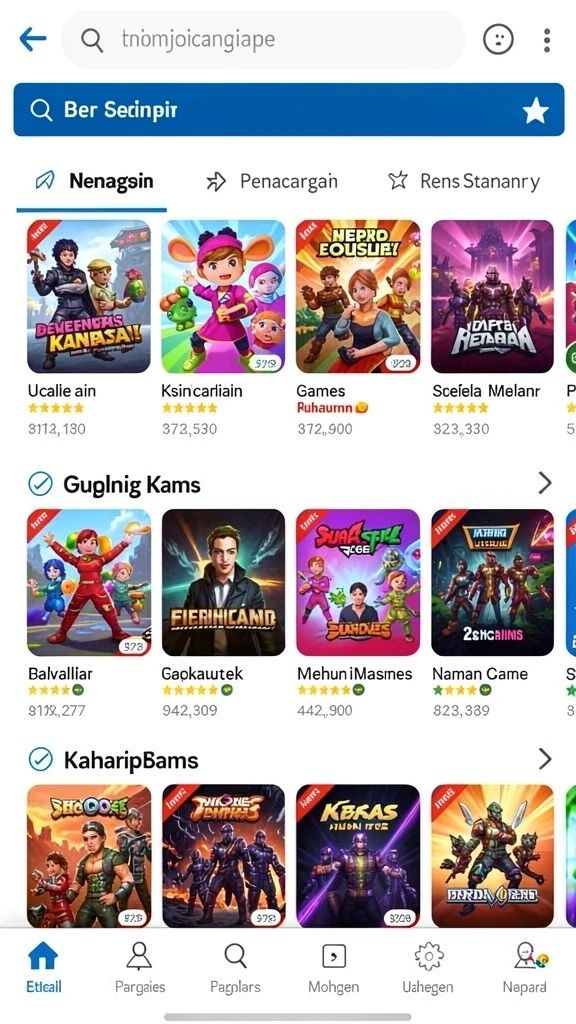This screenshot has width=576, height=1024.
Task: Open Paglars in bottom navigation
Action: pyautogui.click(x=236, y=968)
